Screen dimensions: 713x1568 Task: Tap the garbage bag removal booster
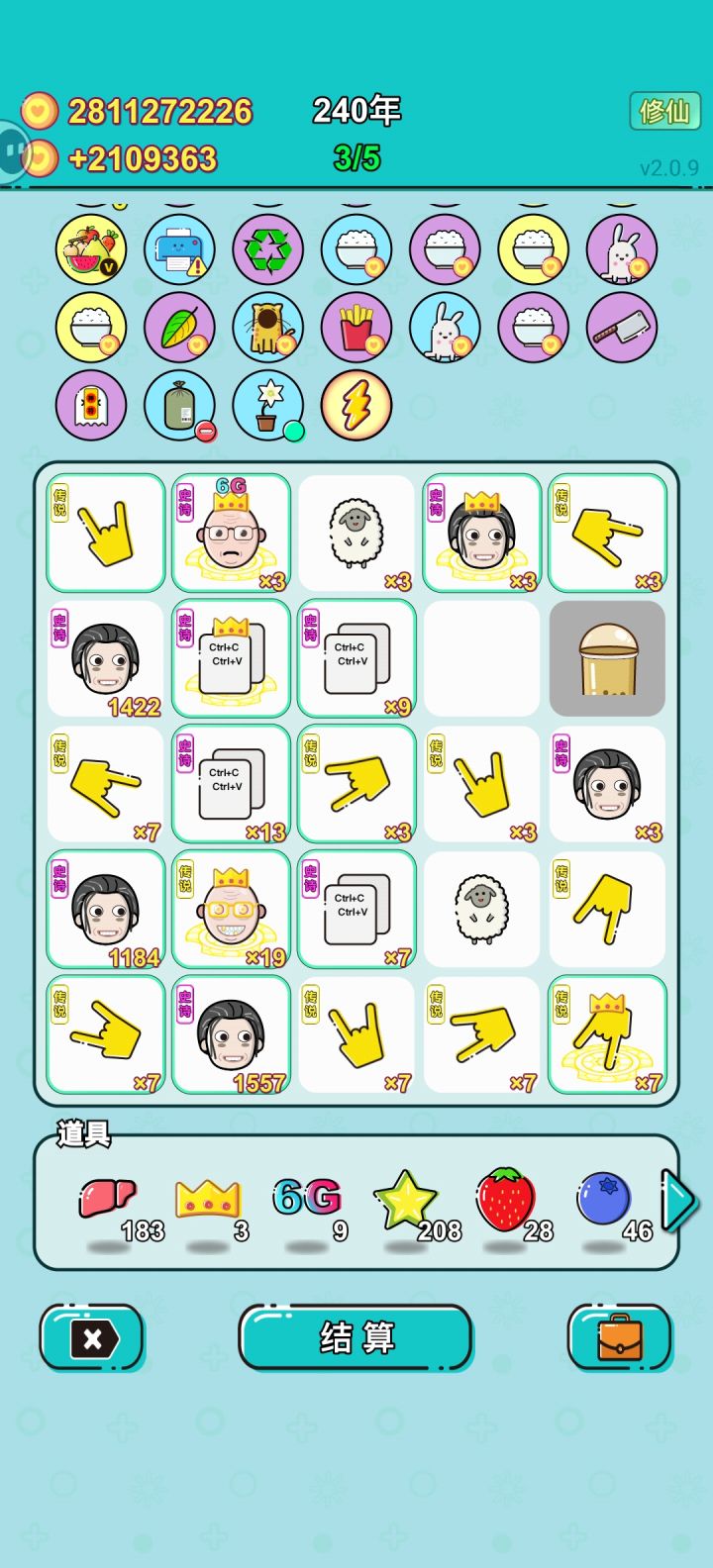[x=179, y=404]
